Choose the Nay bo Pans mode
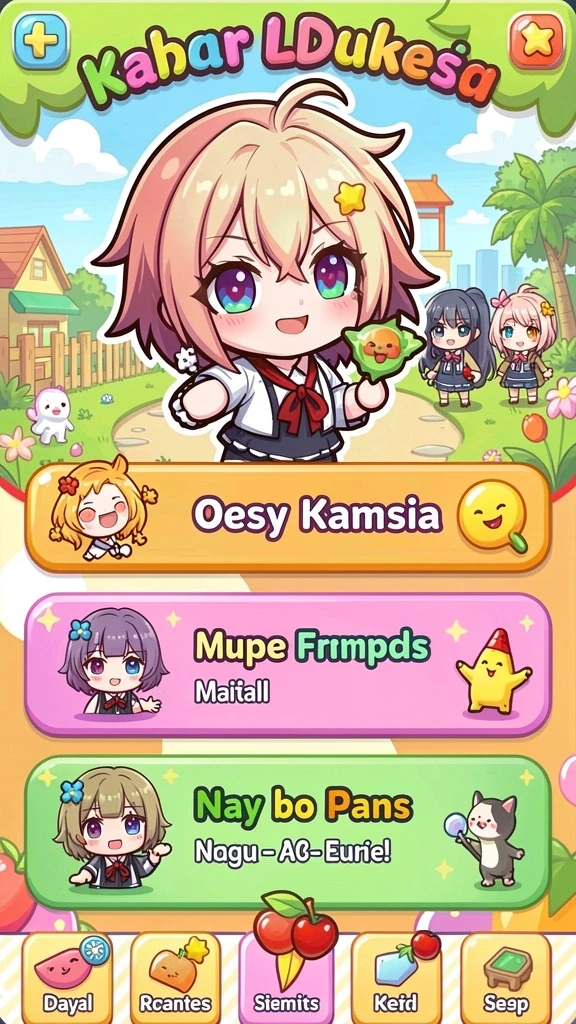The image size is (576, 1024). click(288, 832)
